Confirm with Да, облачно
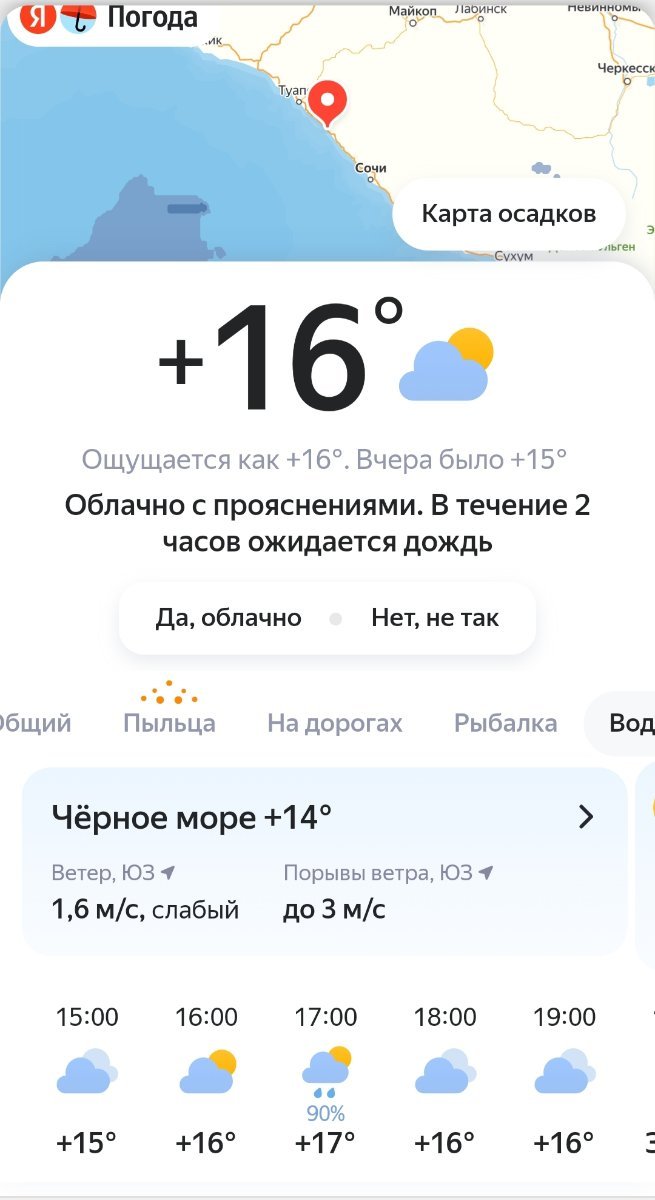655x1200 pixels. point(228,618)
